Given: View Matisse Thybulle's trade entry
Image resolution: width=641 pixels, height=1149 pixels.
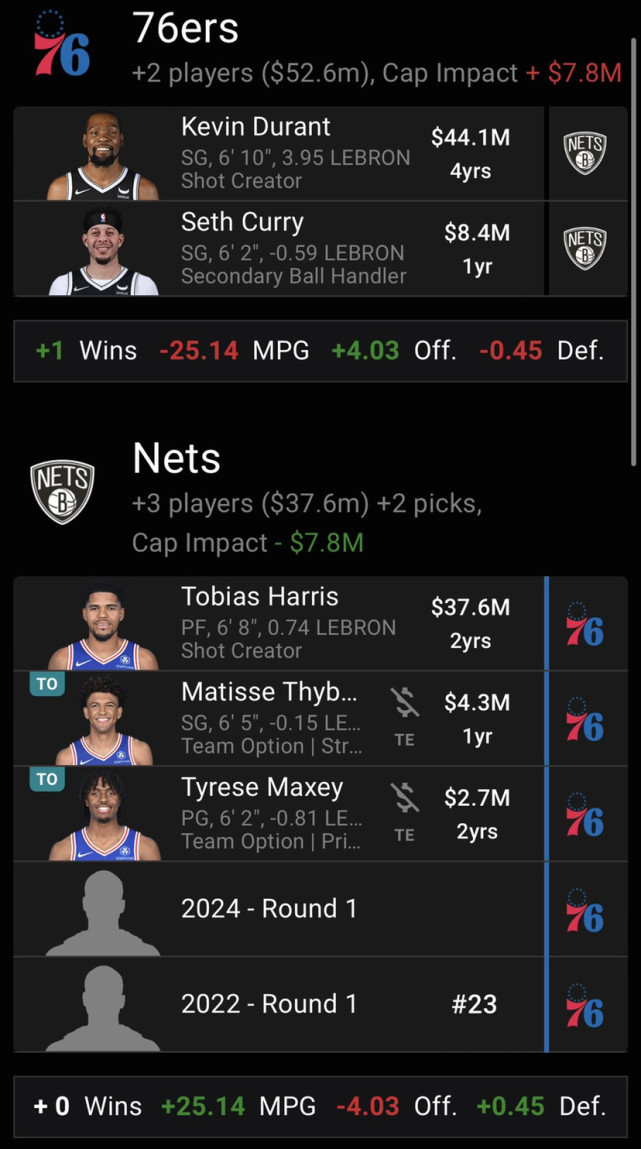Looking at the screenshot, I should [280, 718].
